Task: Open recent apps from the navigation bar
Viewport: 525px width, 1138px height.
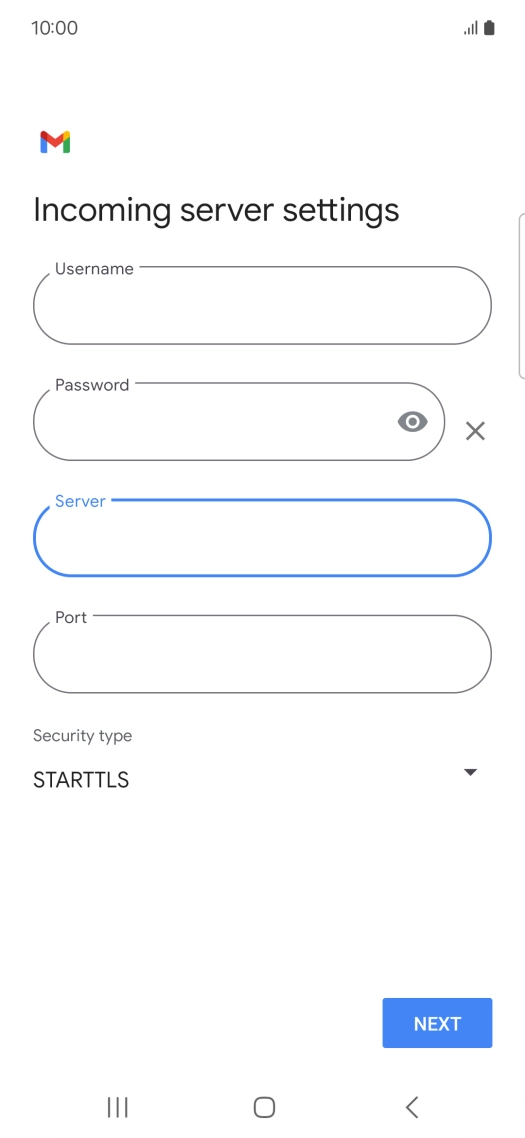Action: (x=117, y=1107)
